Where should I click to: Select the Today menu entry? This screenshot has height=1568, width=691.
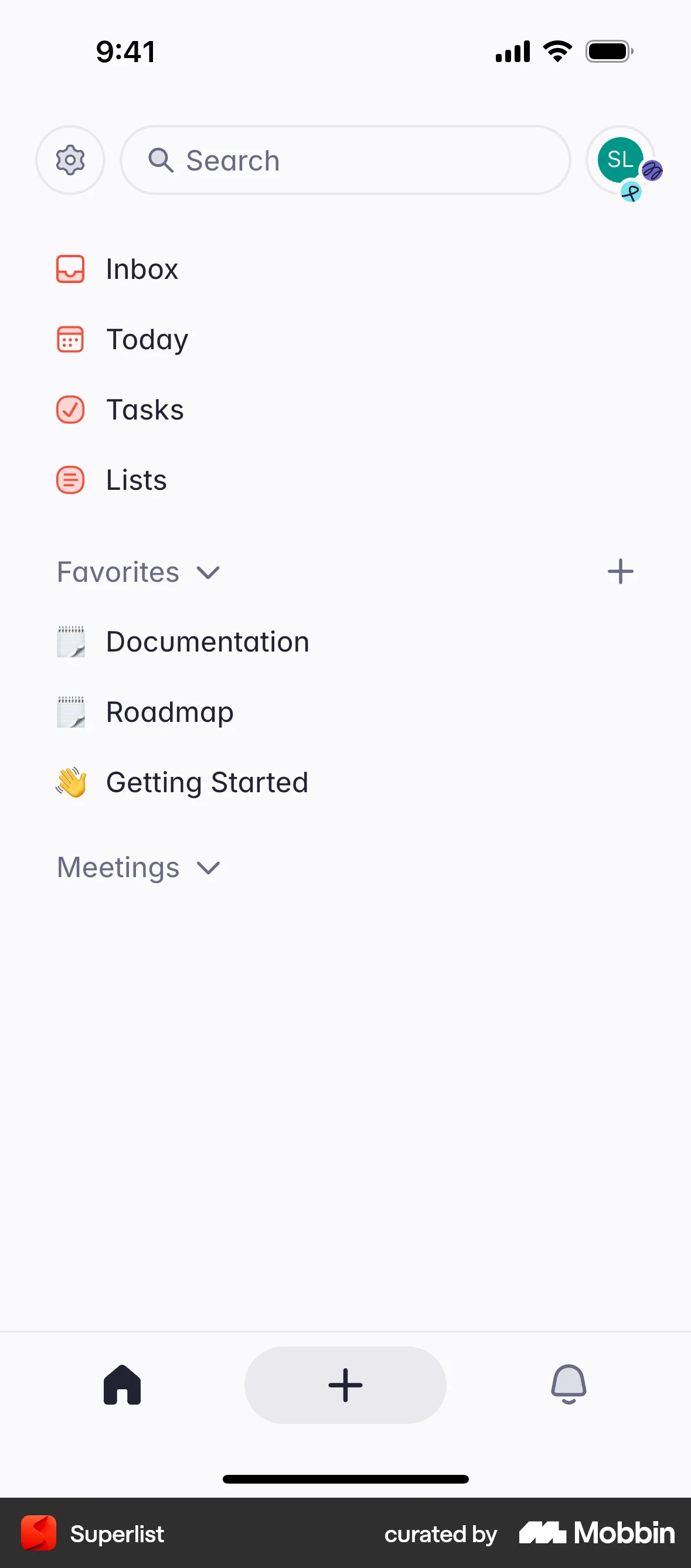pyautogui.click(x=146, y=339)
